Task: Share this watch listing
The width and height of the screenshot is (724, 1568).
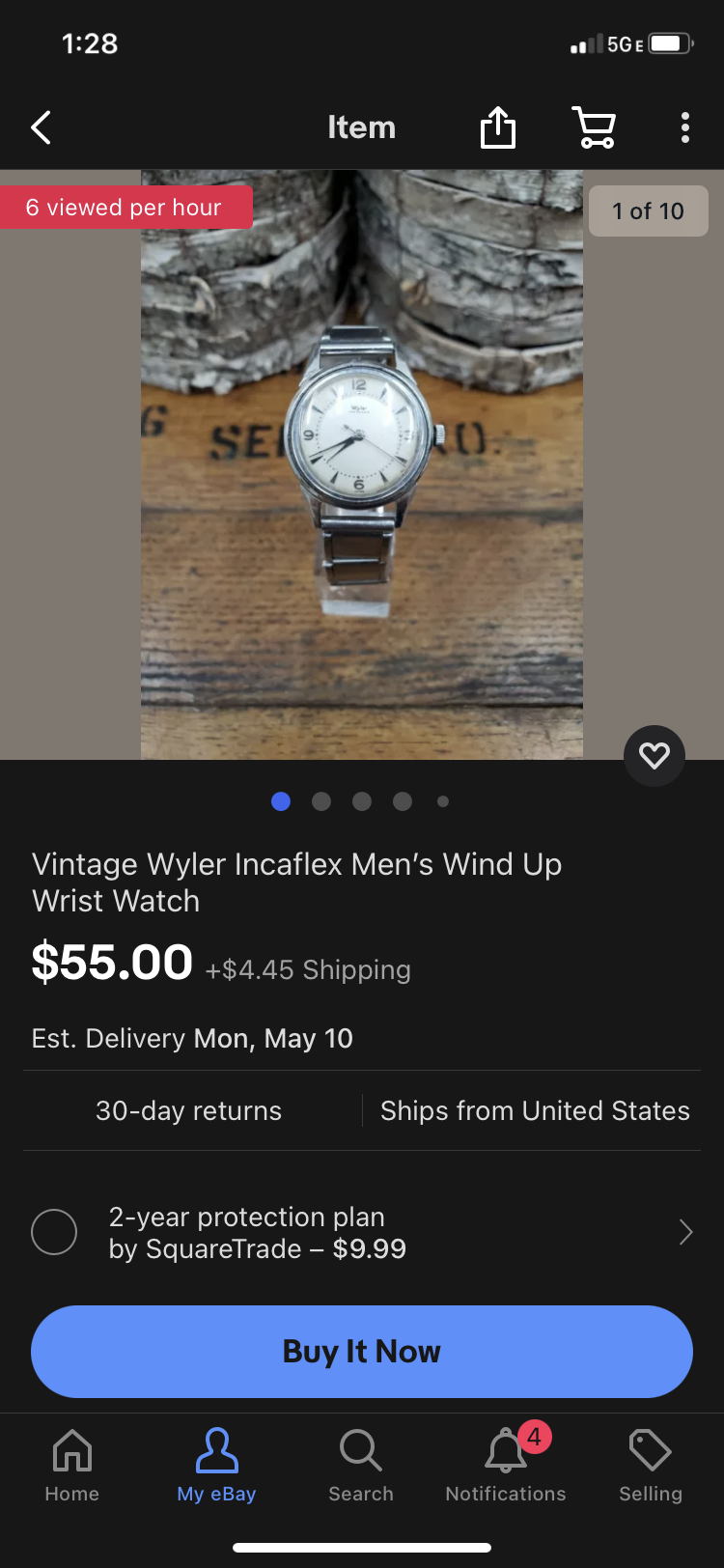Action: [x=498, y=127]
